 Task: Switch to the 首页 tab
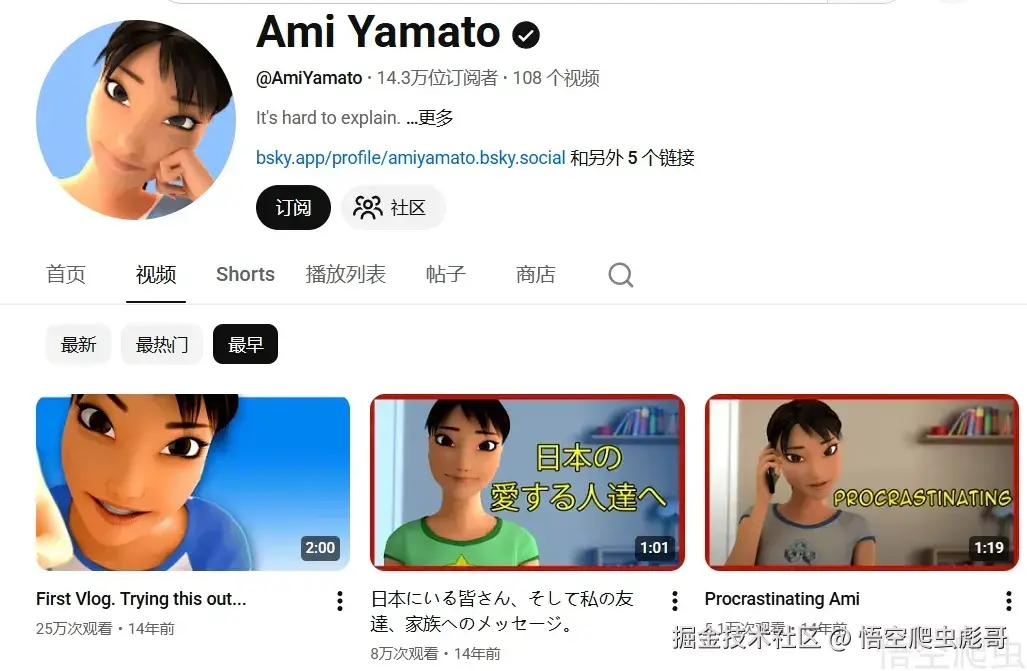point(66,274)
